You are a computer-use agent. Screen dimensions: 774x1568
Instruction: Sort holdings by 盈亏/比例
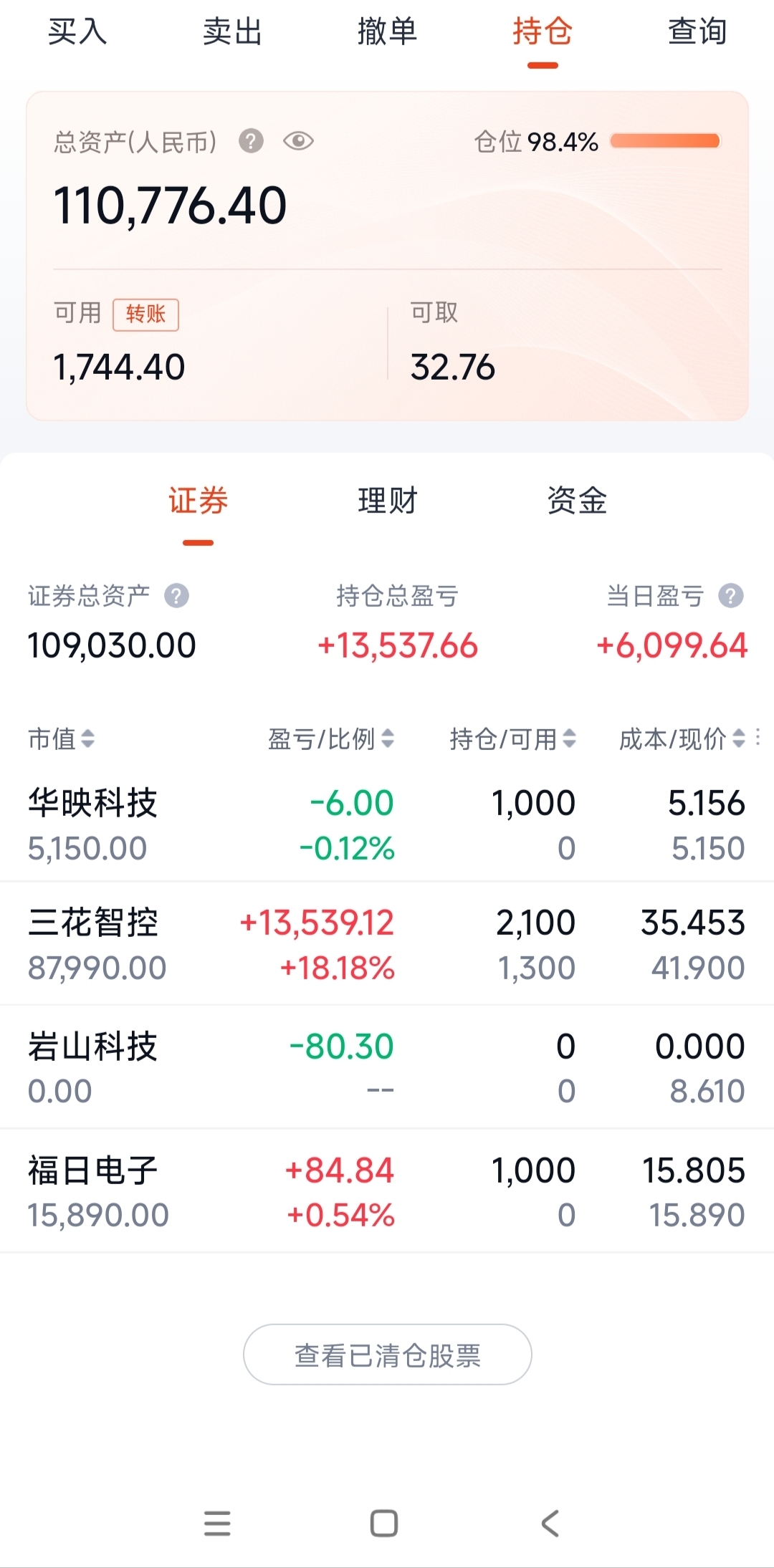[x=331, y=739]
